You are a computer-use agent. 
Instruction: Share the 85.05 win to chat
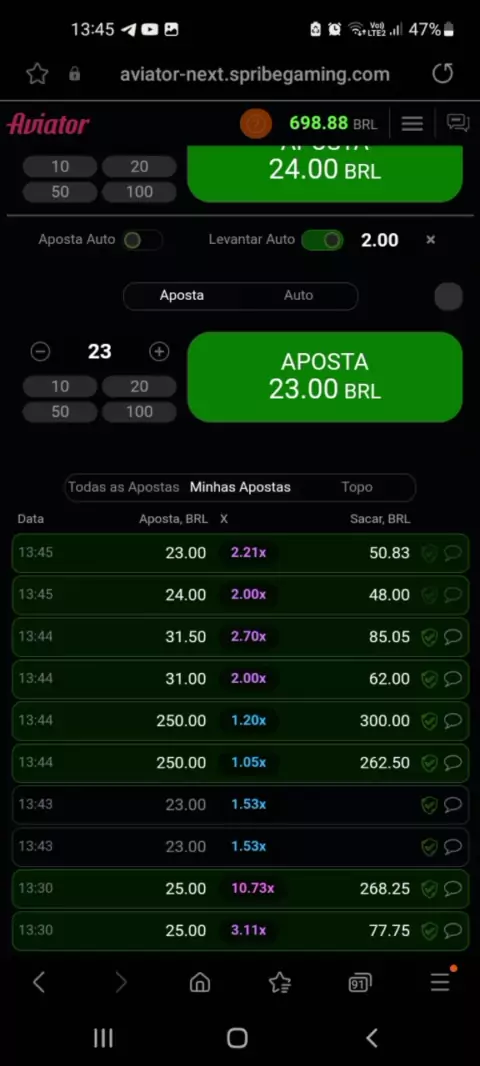453,637
